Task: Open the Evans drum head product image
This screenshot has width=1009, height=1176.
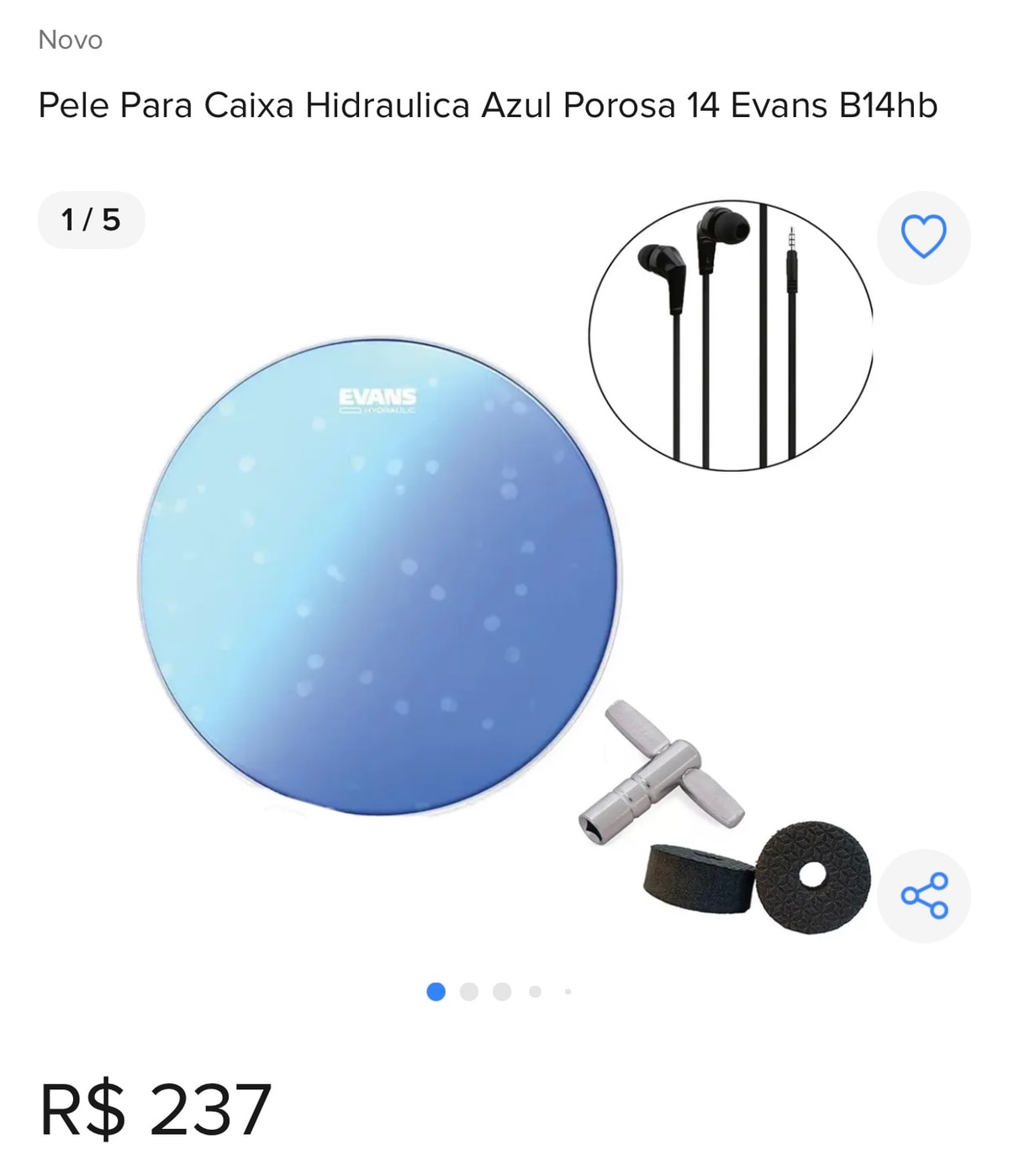Action: (380, 577)
